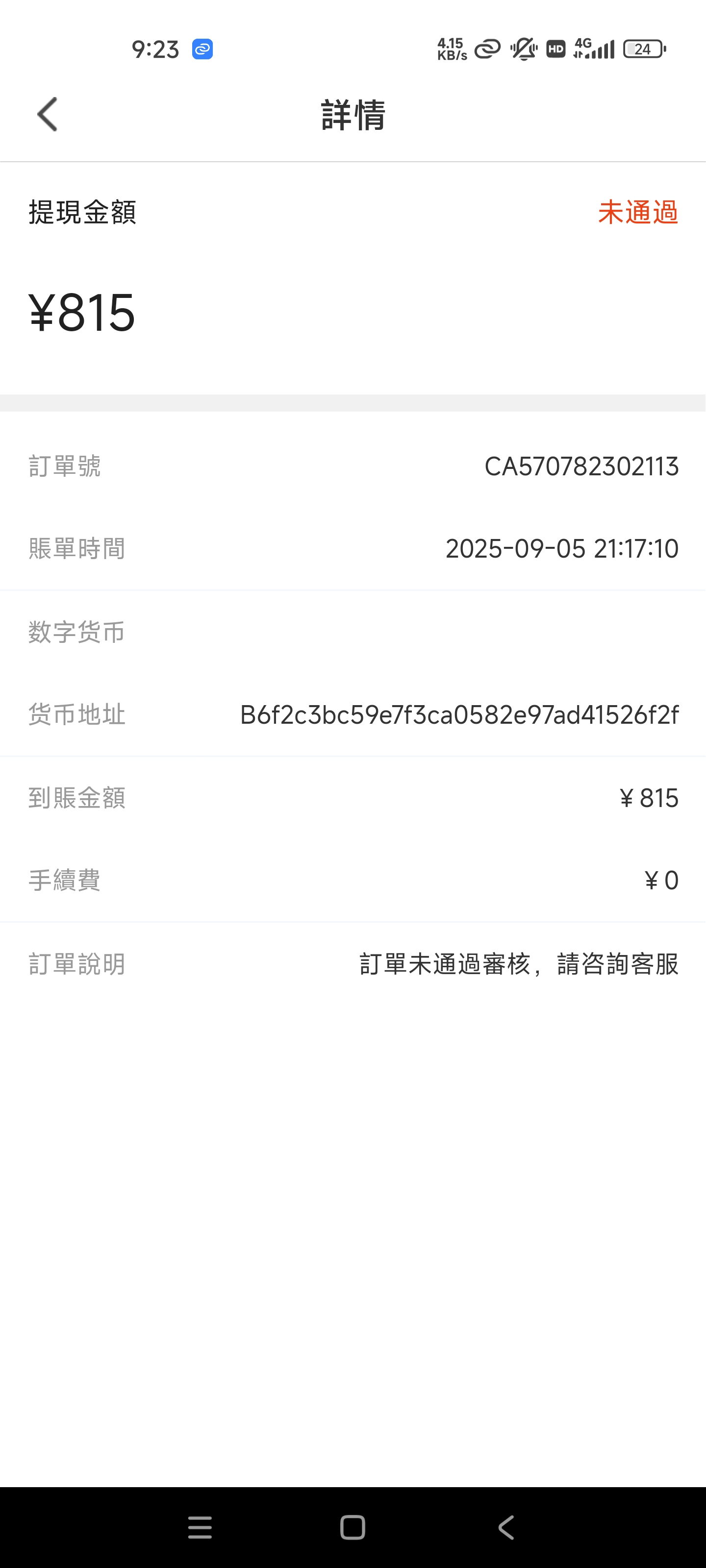Go to the home screen

click(353, 1527)
